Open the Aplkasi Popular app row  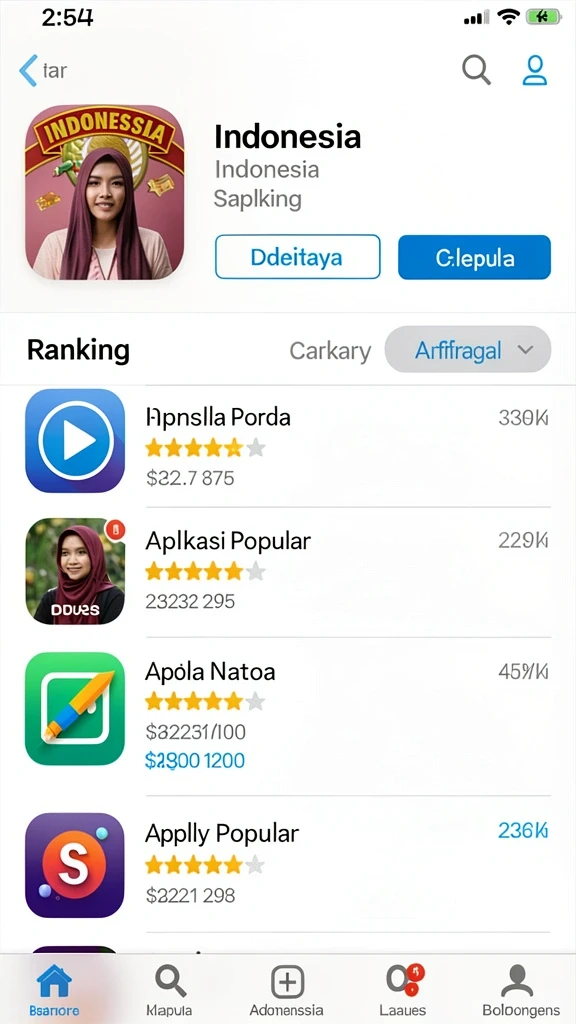point(288,573)
